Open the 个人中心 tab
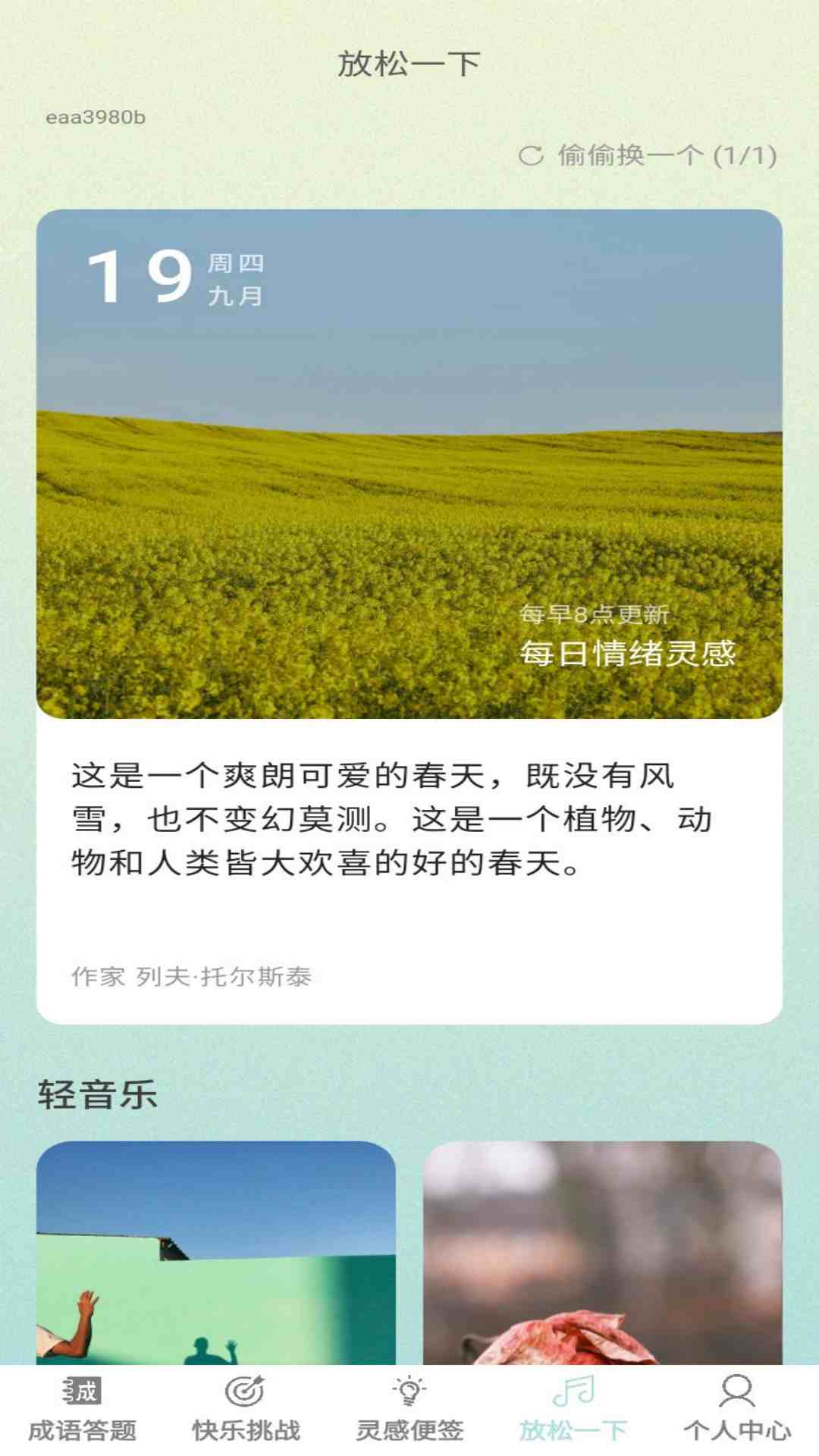Image resolution: width=819 pixels, height=1456 pixels. [737, 1410]
